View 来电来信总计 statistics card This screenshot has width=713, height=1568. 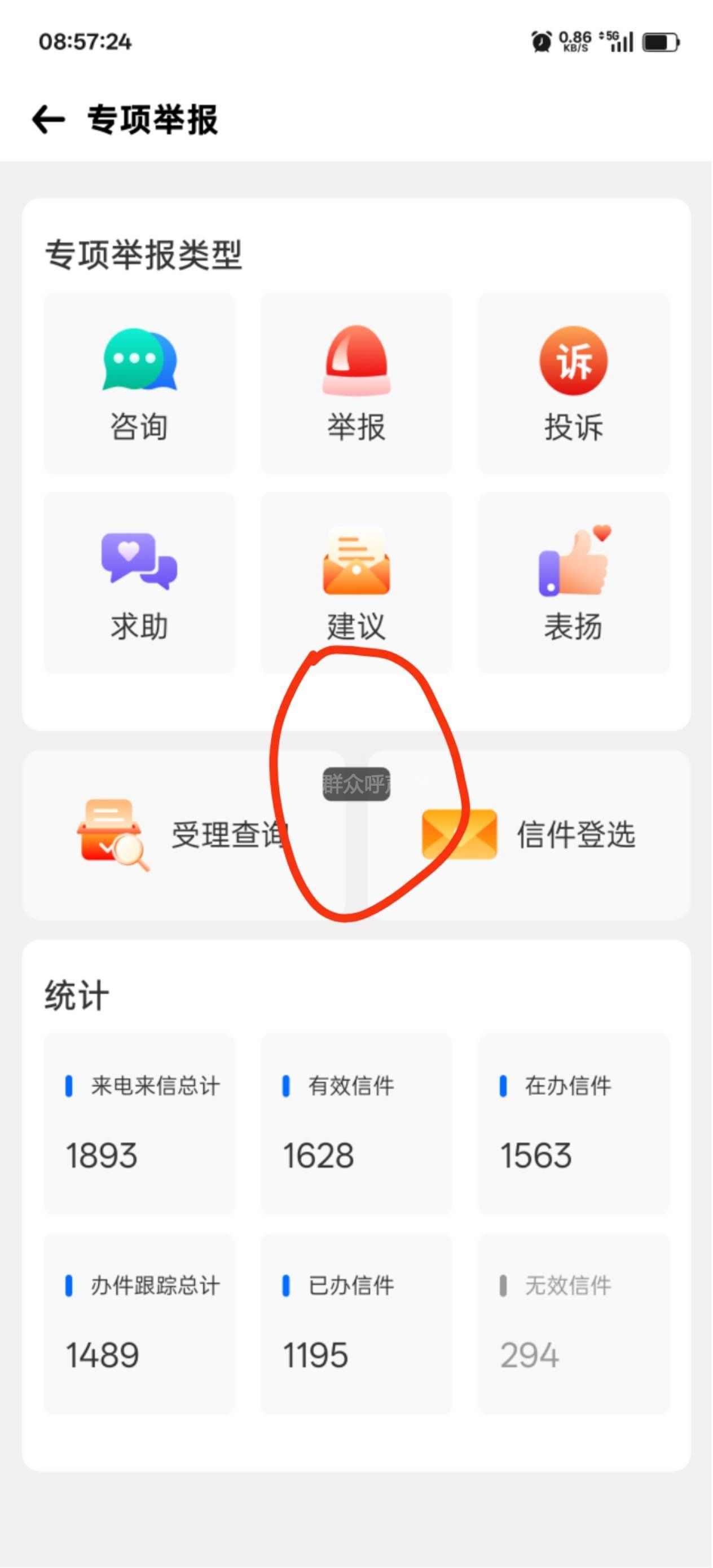pos(139,1124)
